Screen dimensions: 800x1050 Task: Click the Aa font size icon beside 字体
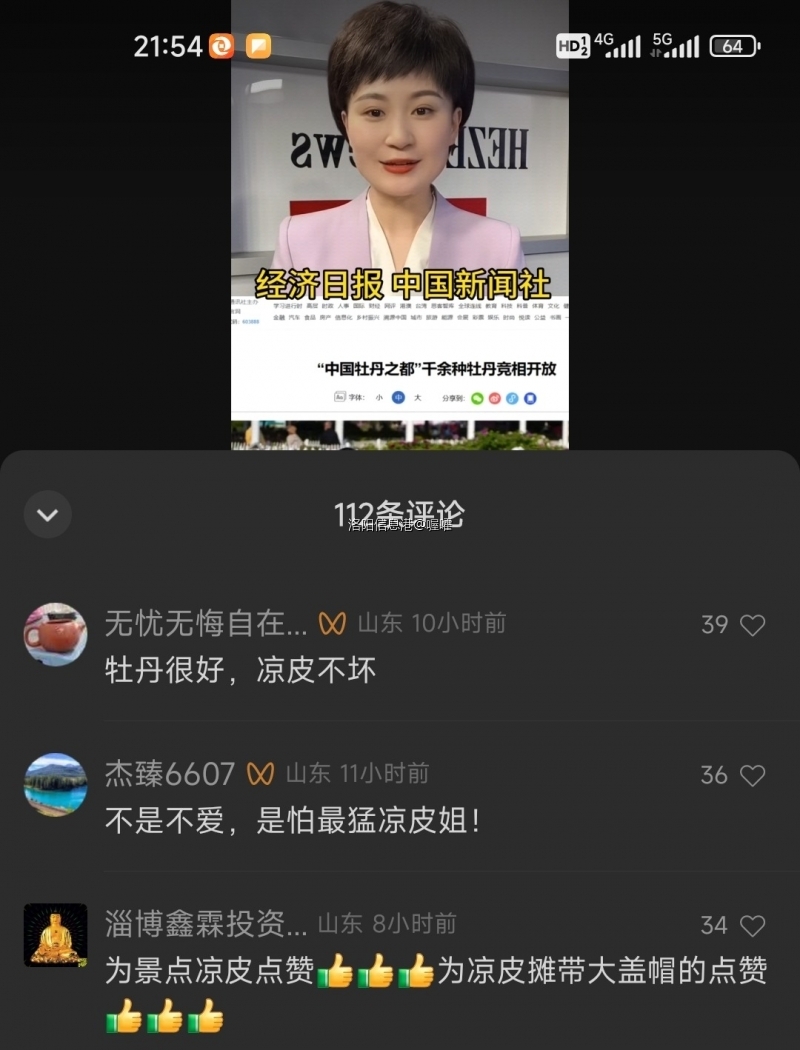[338, 396]
